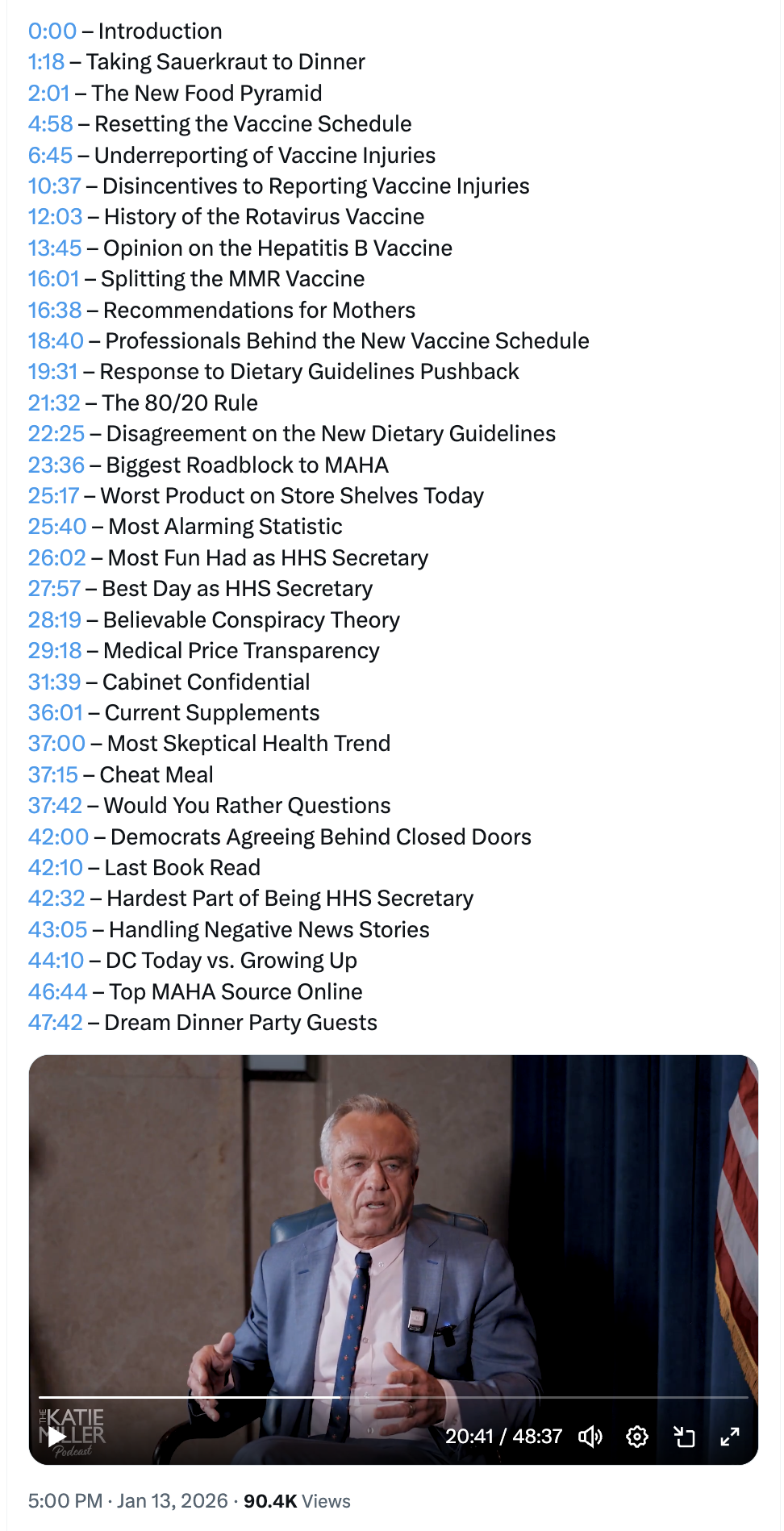Jump to 2:01 The New Food Pyramid

(49, 94)
